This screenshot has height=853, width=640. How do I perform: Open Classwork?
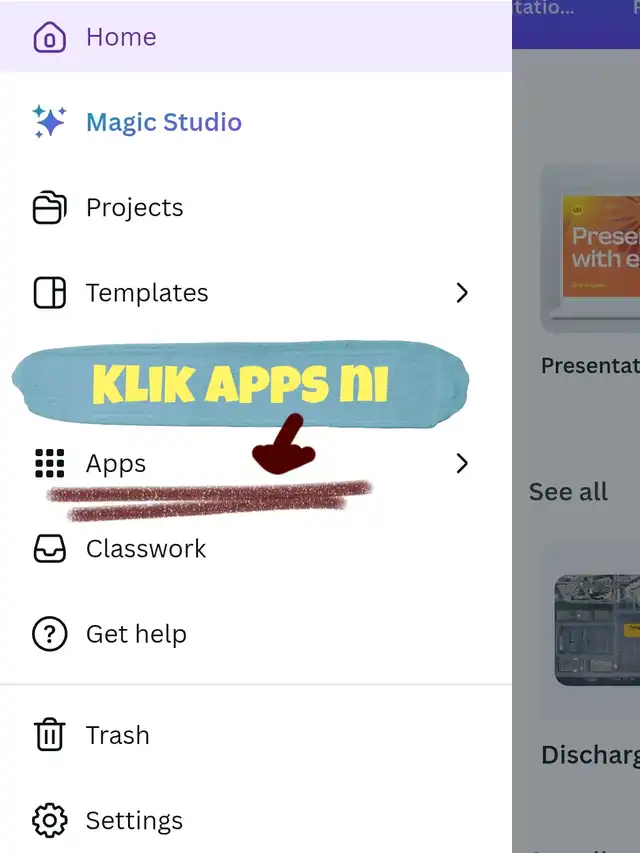click(145, 549)
